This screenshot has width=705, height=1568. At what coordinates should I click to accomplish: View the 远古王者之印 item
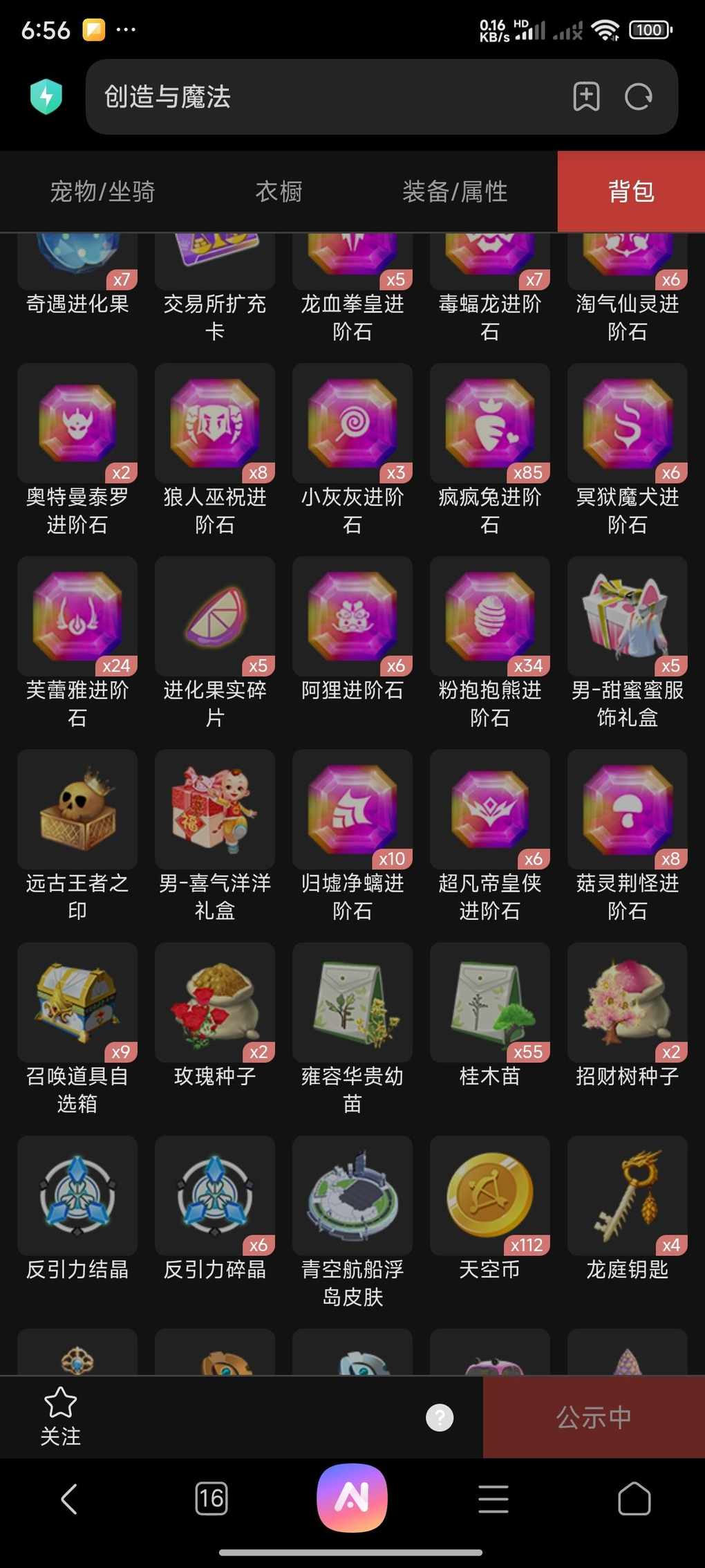[x=77, y=809]
